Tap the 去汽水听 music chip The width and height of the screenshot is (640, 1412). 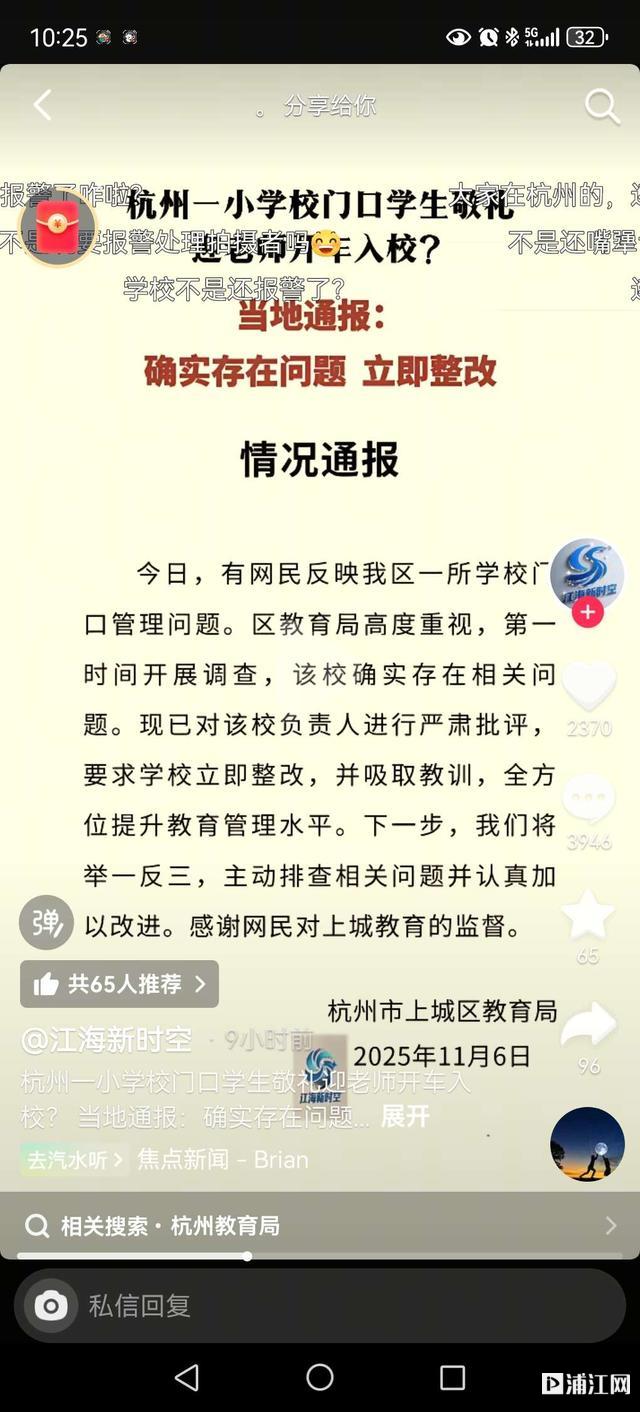(74, 1160)
